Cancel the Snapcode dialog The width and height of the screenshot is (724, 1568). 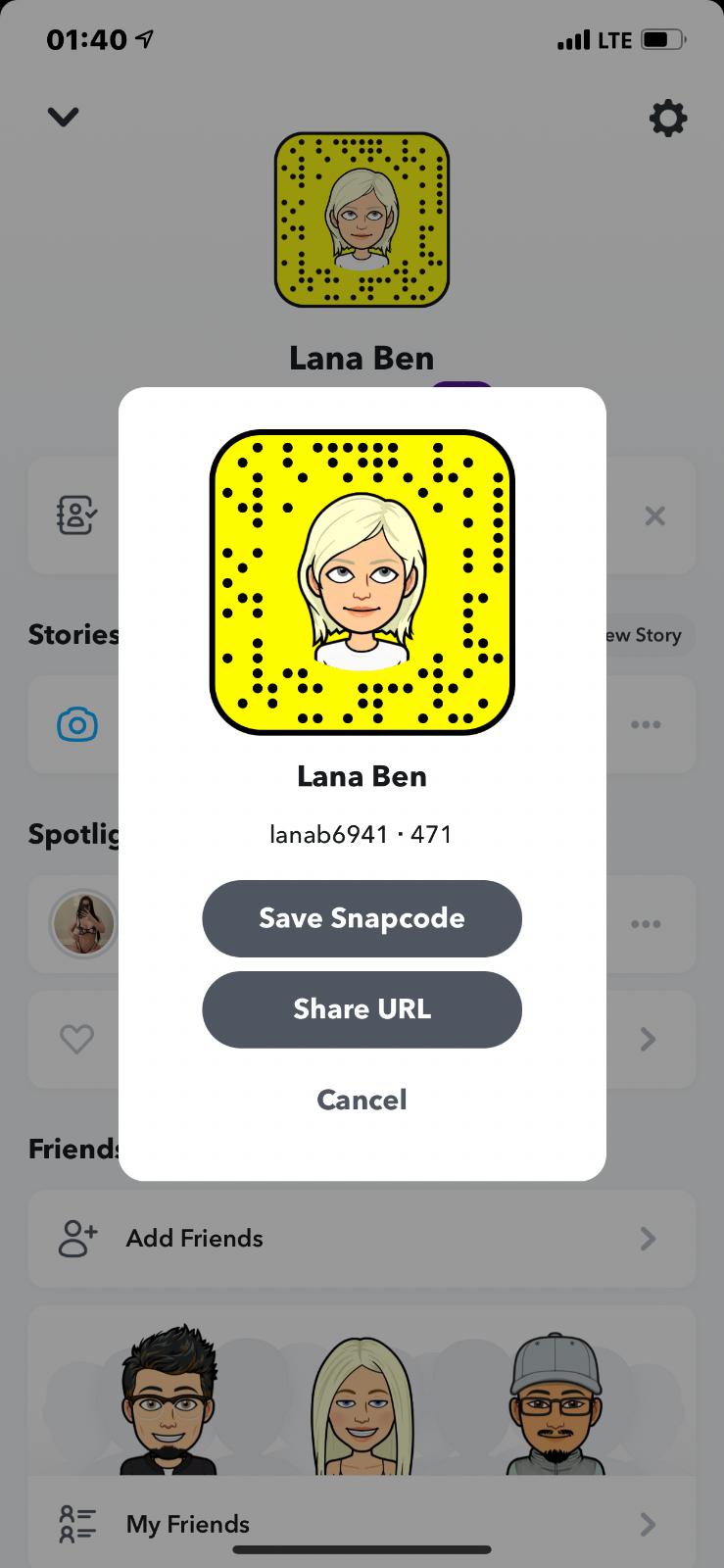click(362, 1100)
